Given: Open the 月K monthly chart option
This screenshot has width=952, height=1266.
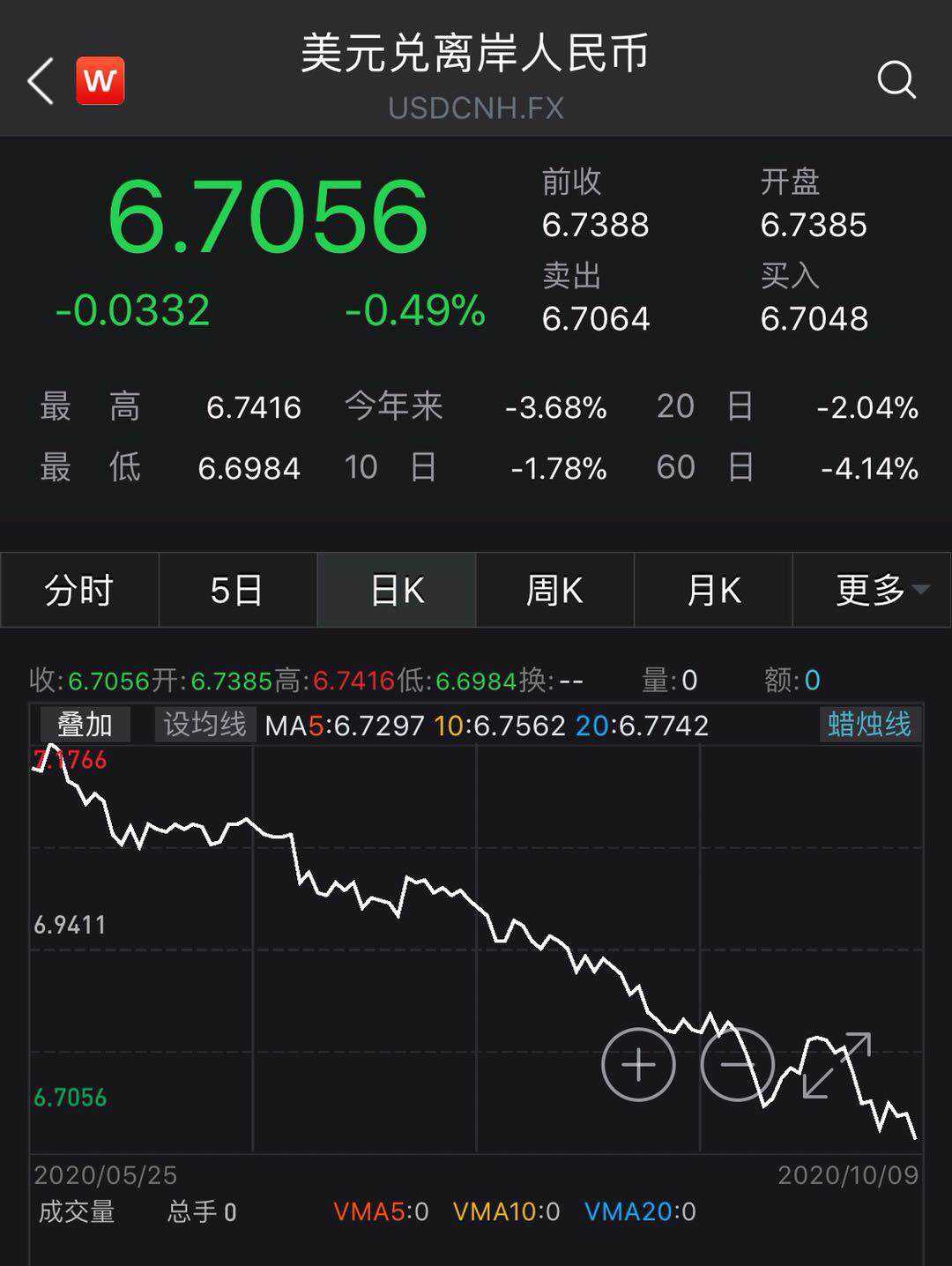Looking at the screenshot, I should pos(713,591).
